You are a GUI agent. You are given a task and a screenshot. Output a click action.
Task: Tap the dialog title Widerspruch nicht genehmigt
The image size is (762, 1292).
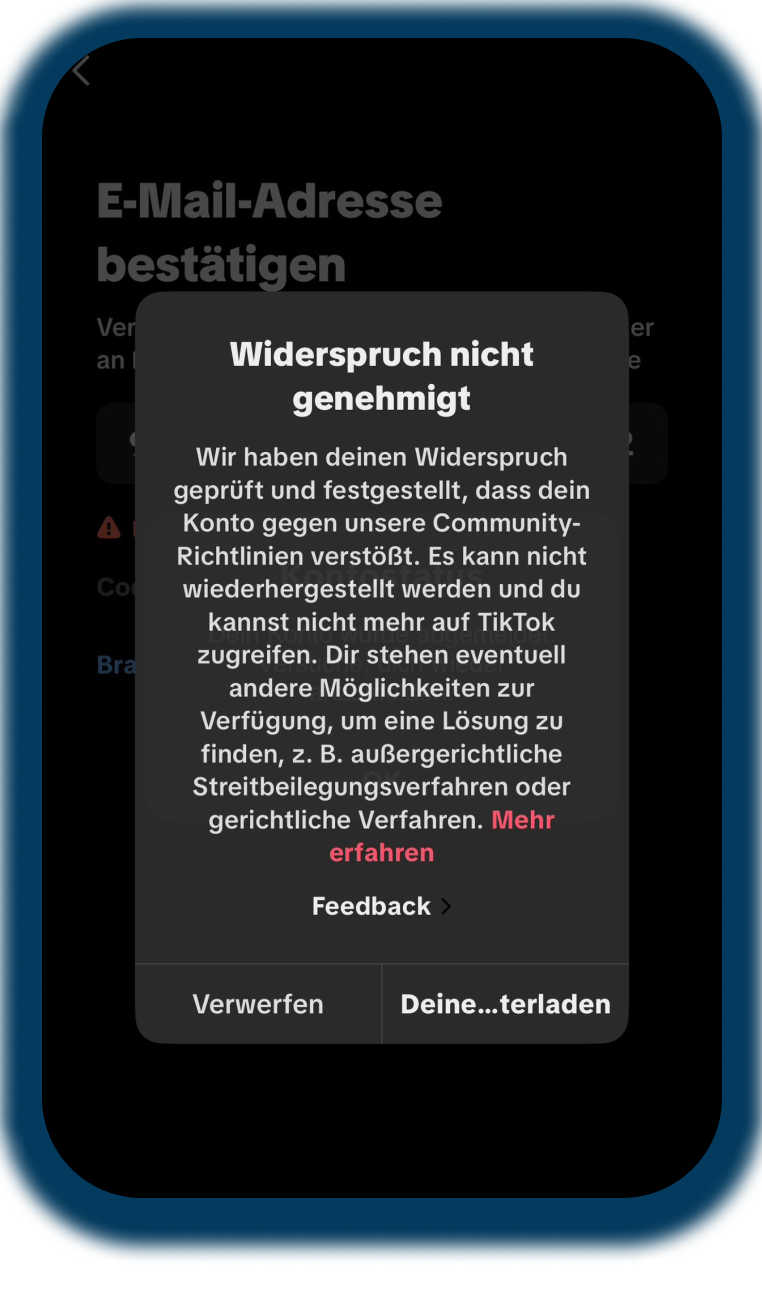(381, 376)
